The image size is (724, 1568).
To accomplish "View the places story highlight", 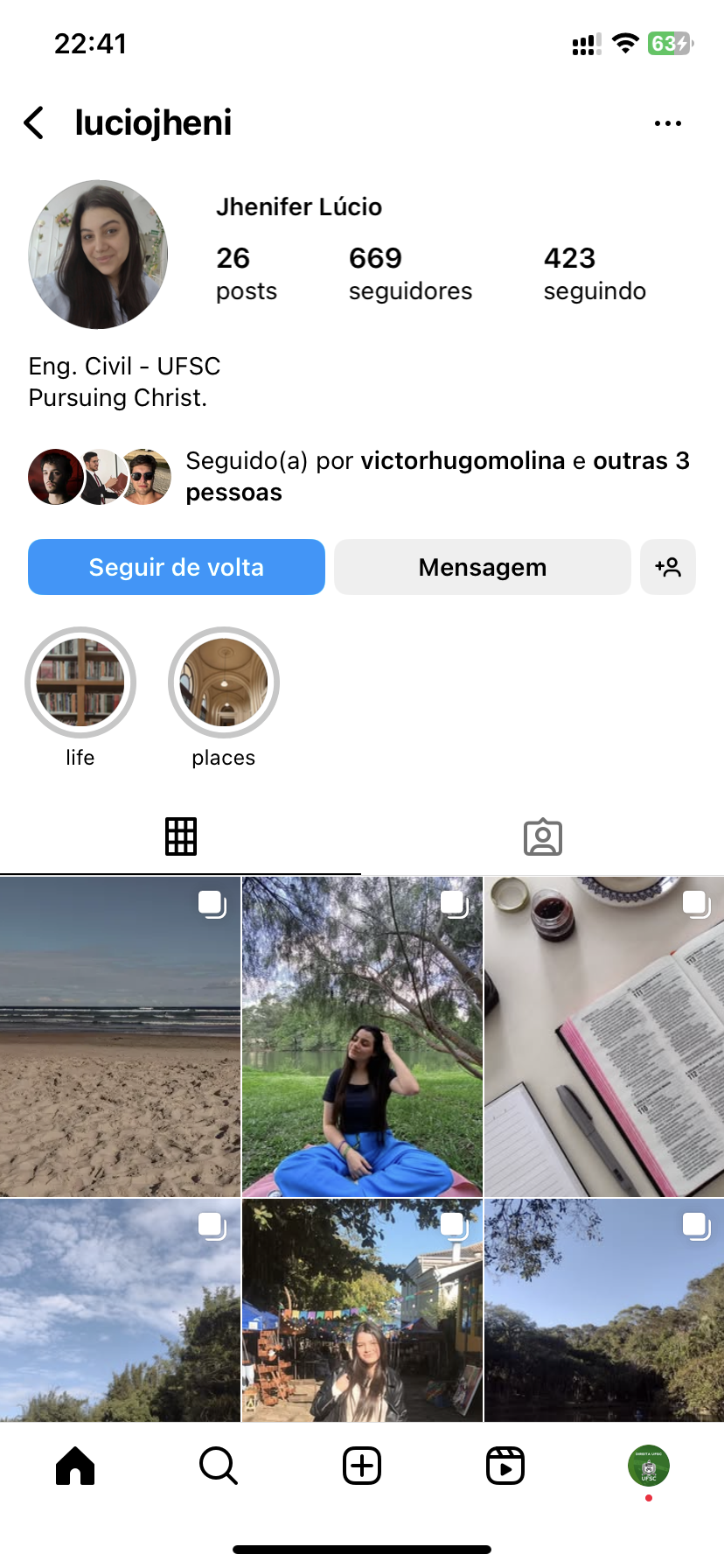I will tap(224, 682).
